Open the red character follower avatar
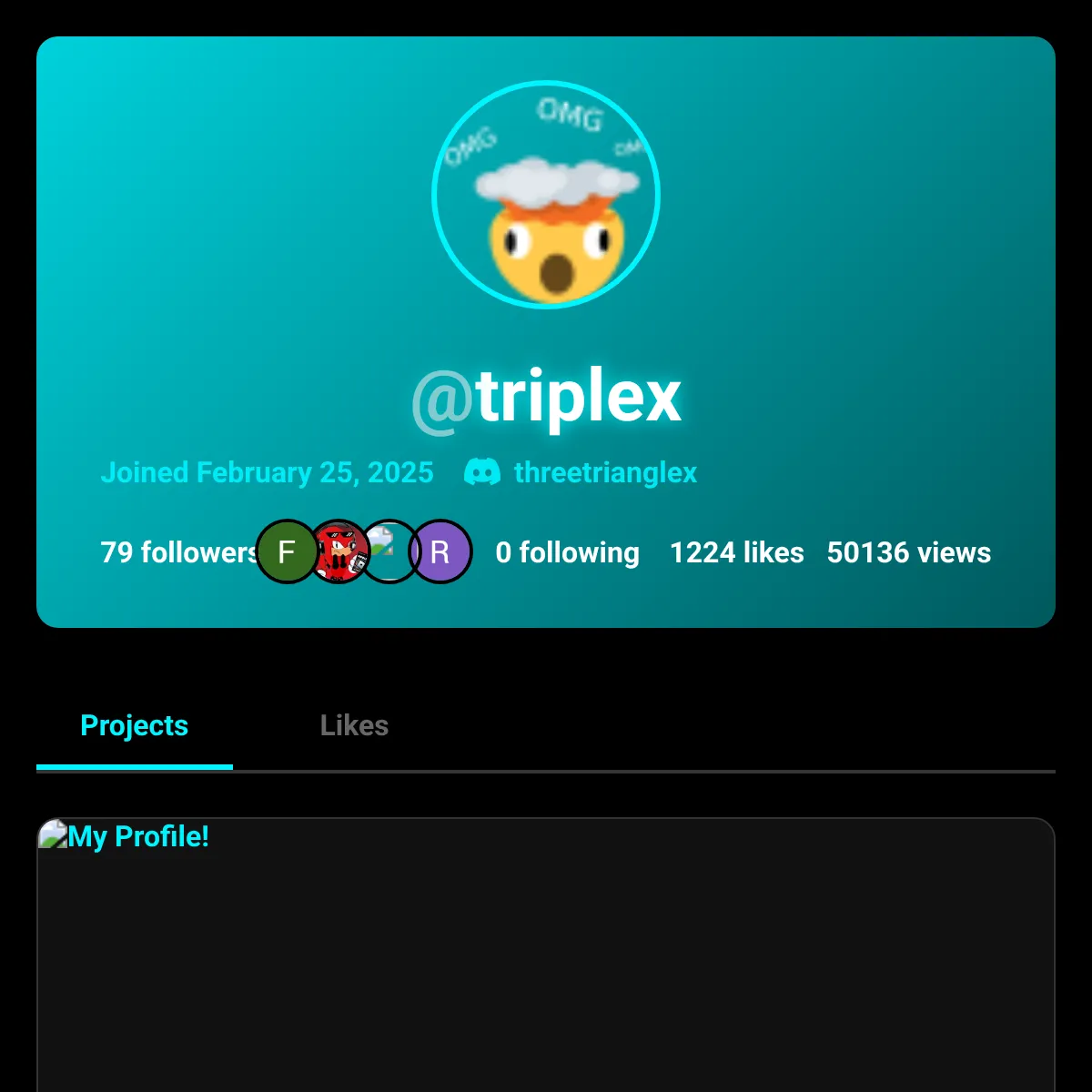 (x=338, y=551)
